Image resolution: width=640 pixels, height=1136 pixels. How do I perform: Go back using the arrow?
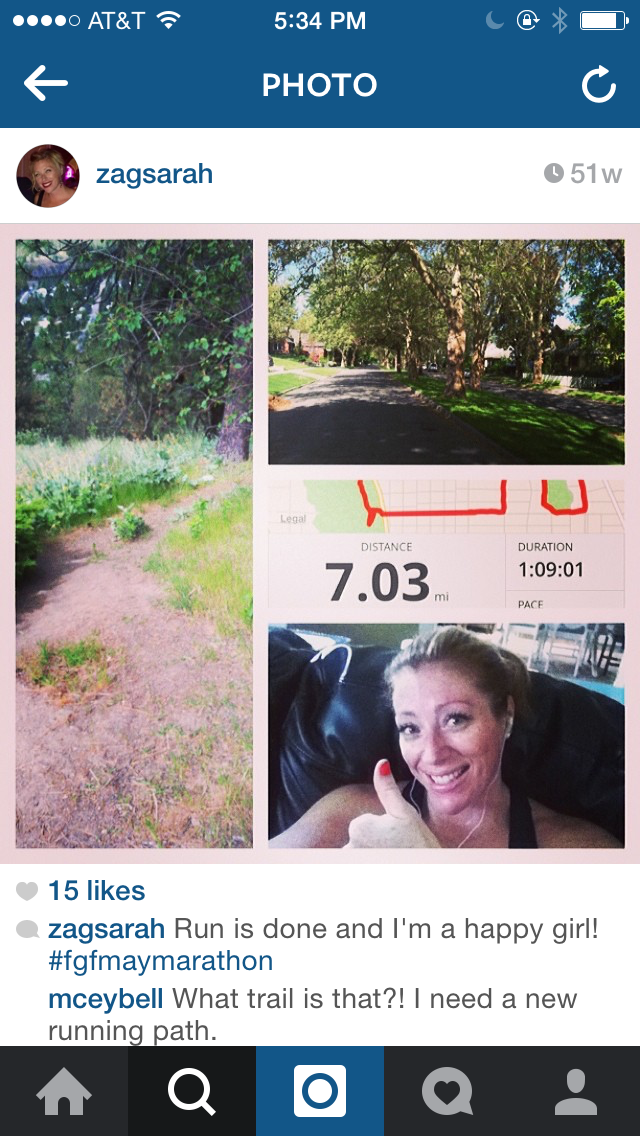click(x=46, y=83)
